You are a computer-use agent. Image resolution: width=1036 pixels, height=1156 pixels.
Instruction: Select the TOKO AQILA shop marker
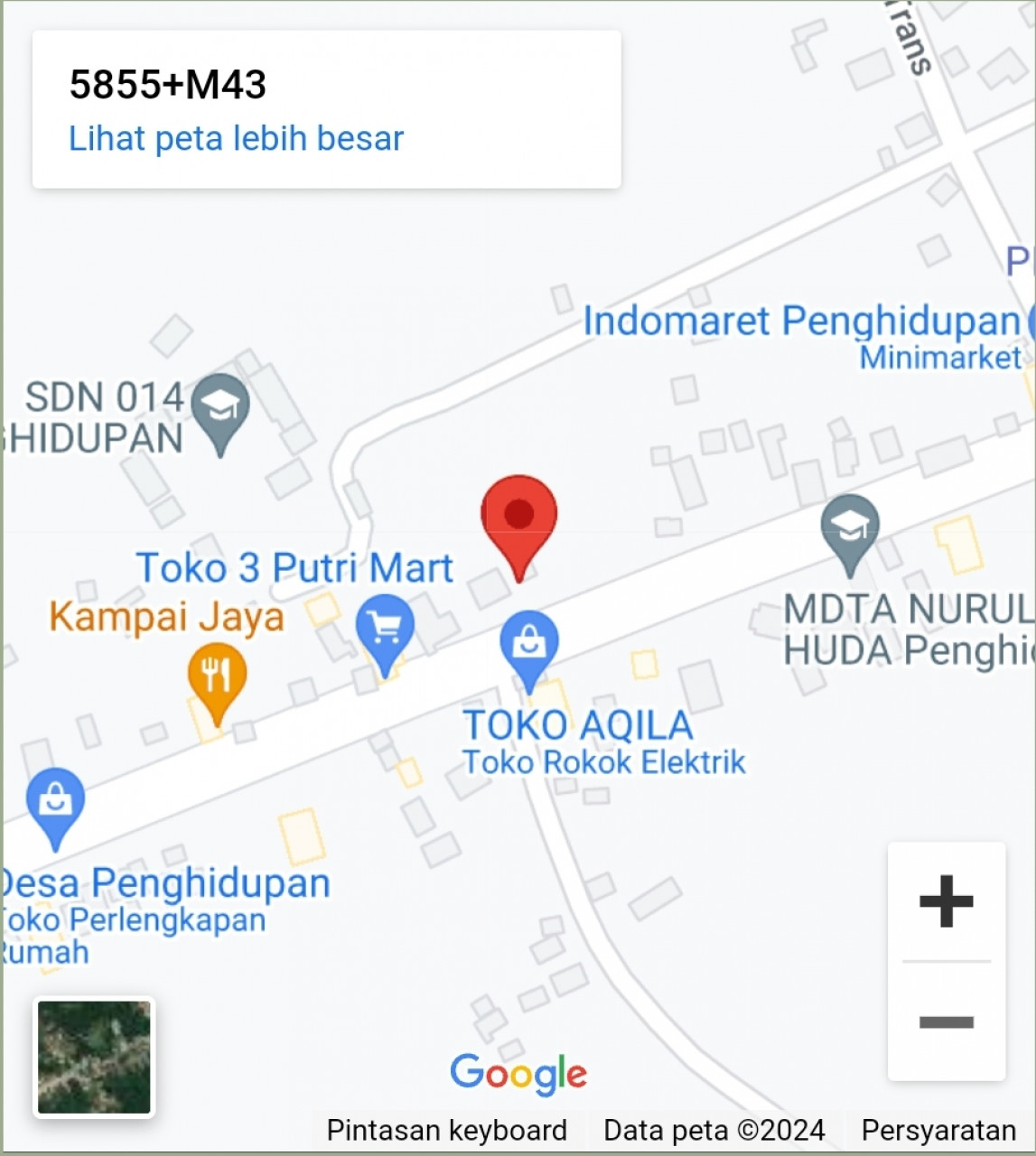pos(528,643)
